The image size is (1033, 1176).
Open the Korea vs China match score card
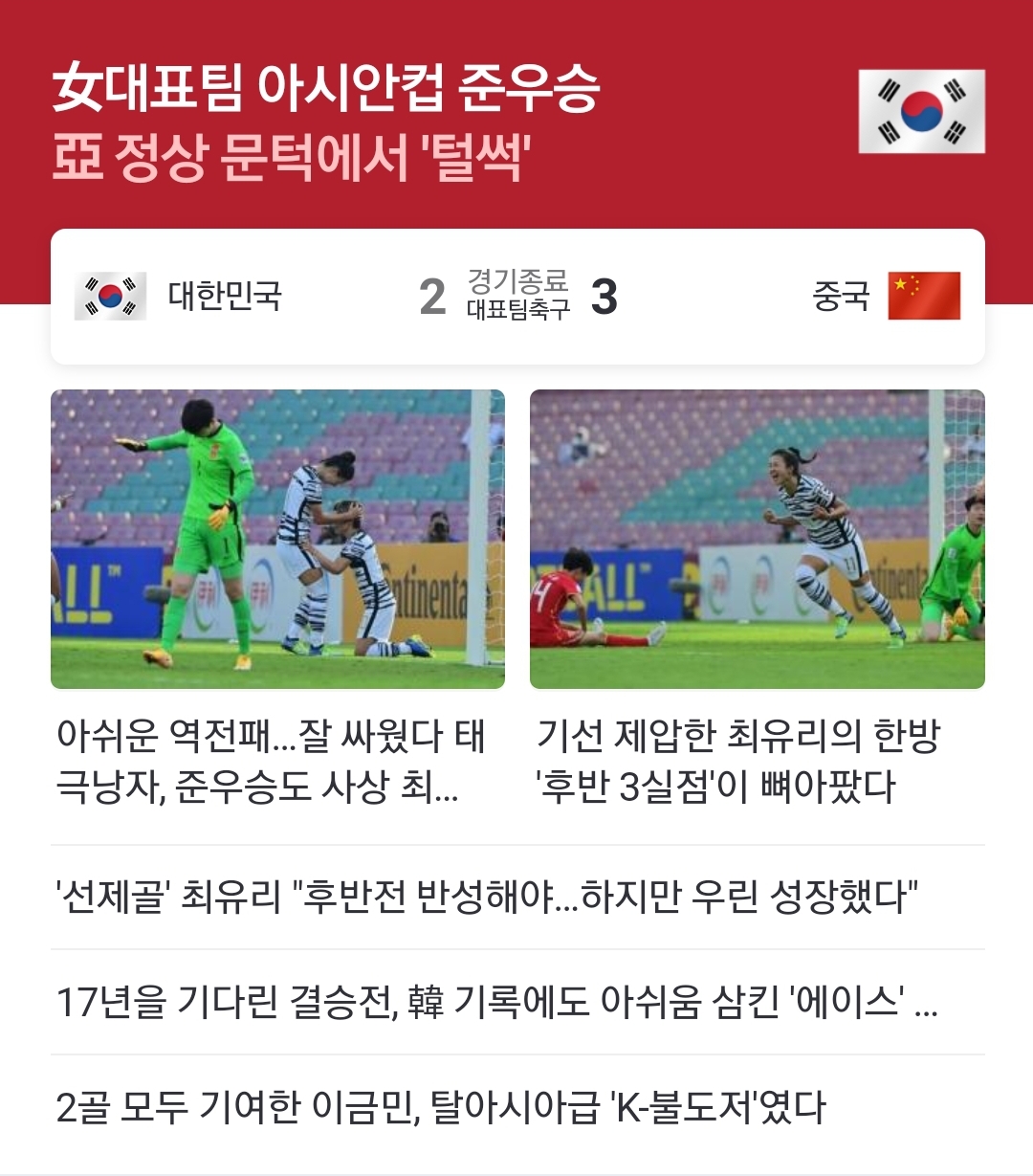click(516, 296)
